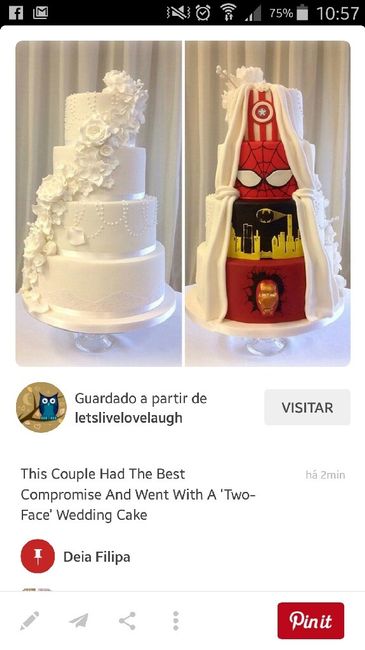Share this pin

(x=127, y=621)
